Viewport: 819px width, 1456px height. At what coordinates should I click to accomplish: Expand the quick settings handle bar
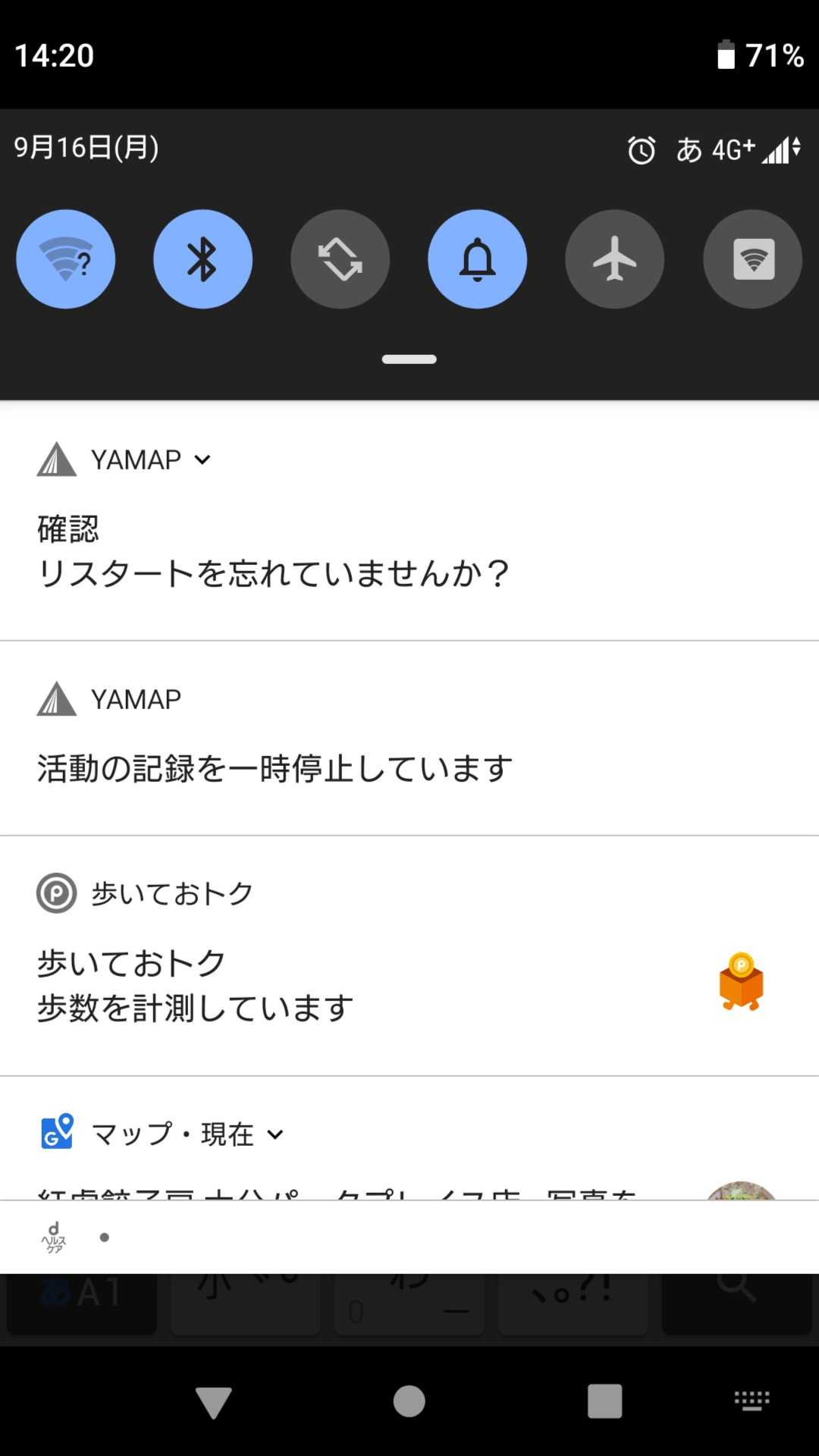click(x=409, y=359)
